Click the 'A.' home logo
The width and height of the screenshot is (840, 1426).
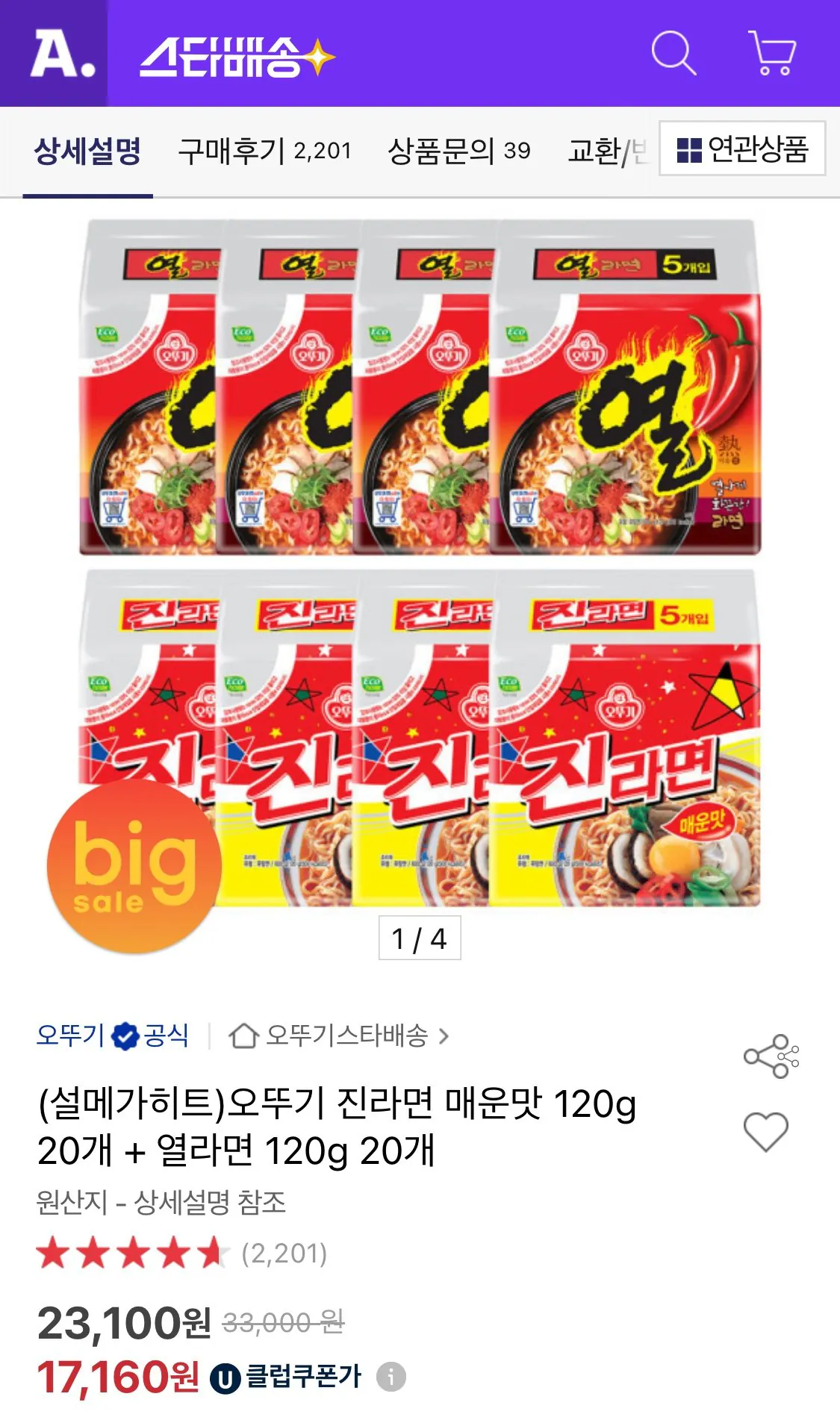(61, 54)
